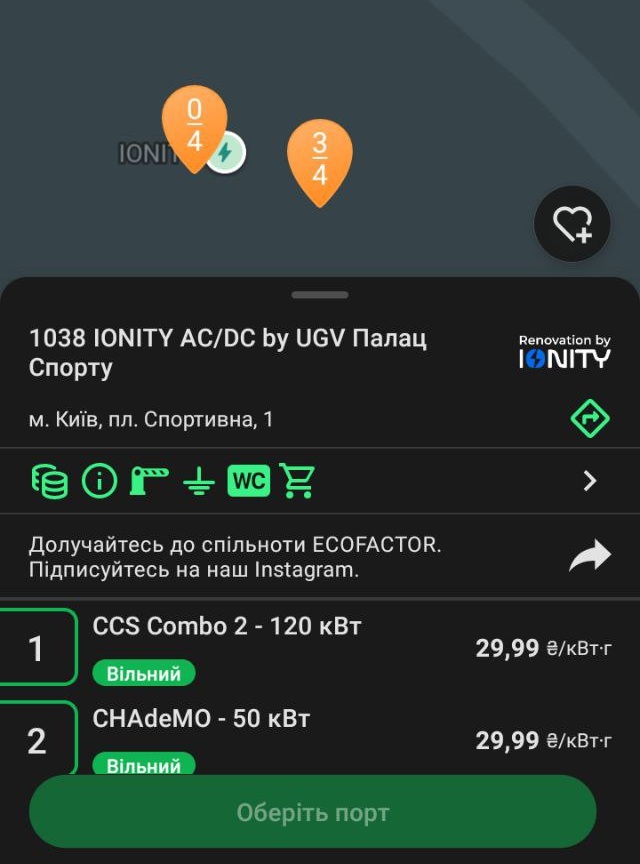The height and width of the screenshot is (864, 640).
Task: Get directions to the station
Action: click(x=589, y=418)
